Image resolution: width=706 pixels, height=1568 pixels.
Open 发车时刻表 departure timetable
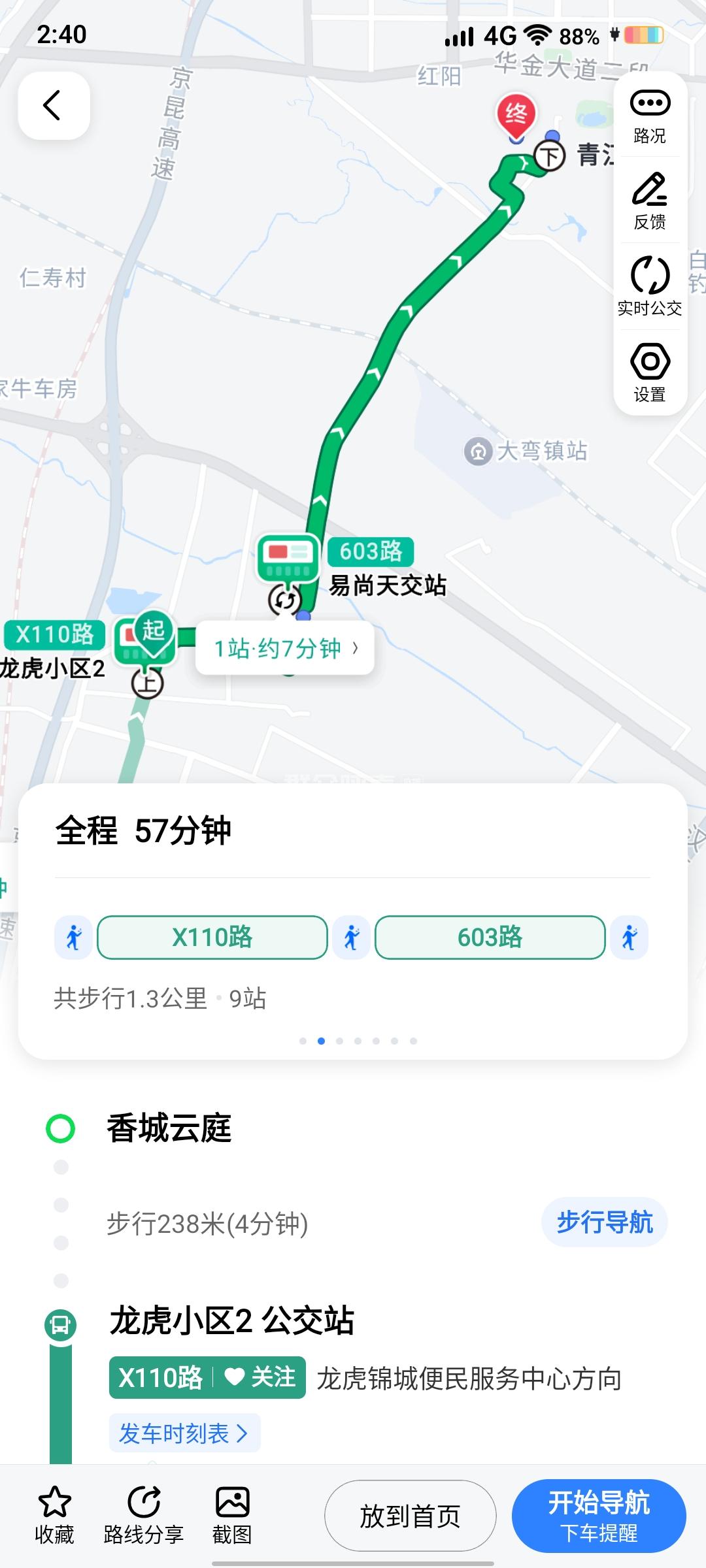[x=184, y=1433]
